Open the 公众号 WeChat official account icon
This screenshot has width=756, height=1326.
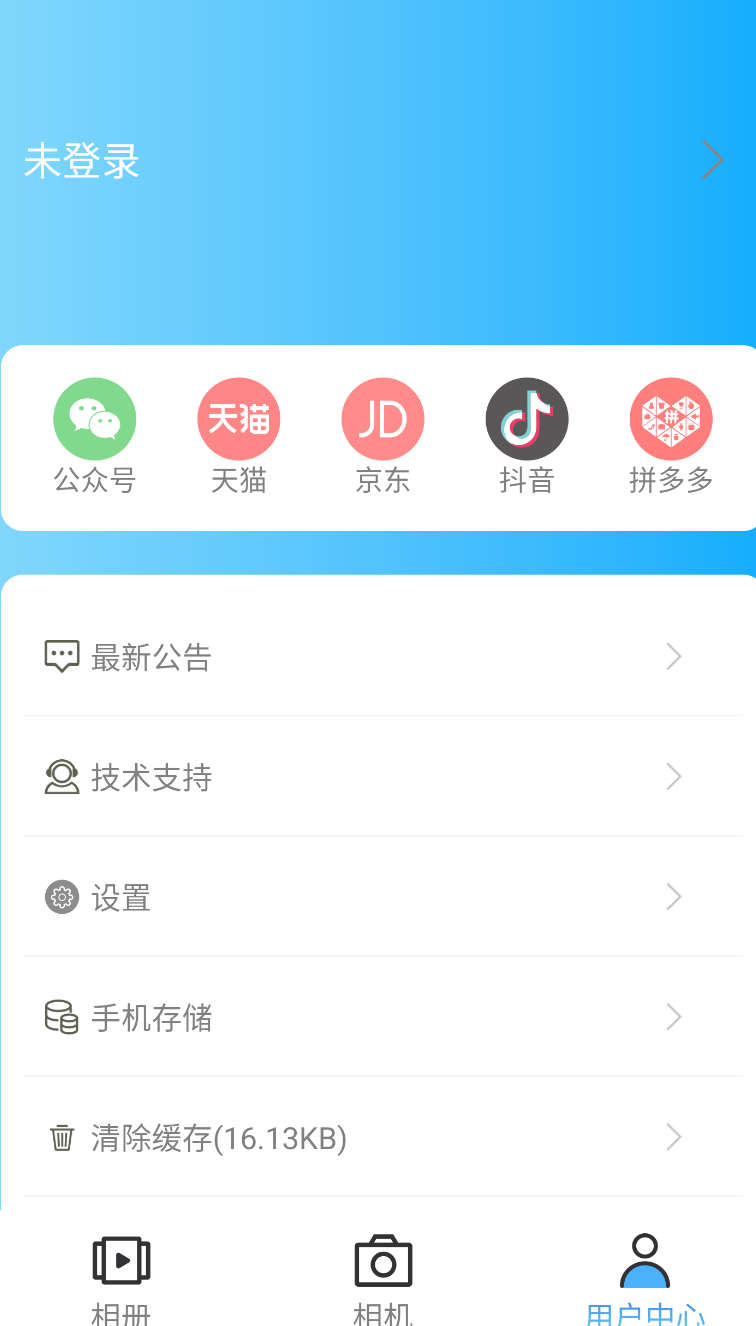point(94,418)
